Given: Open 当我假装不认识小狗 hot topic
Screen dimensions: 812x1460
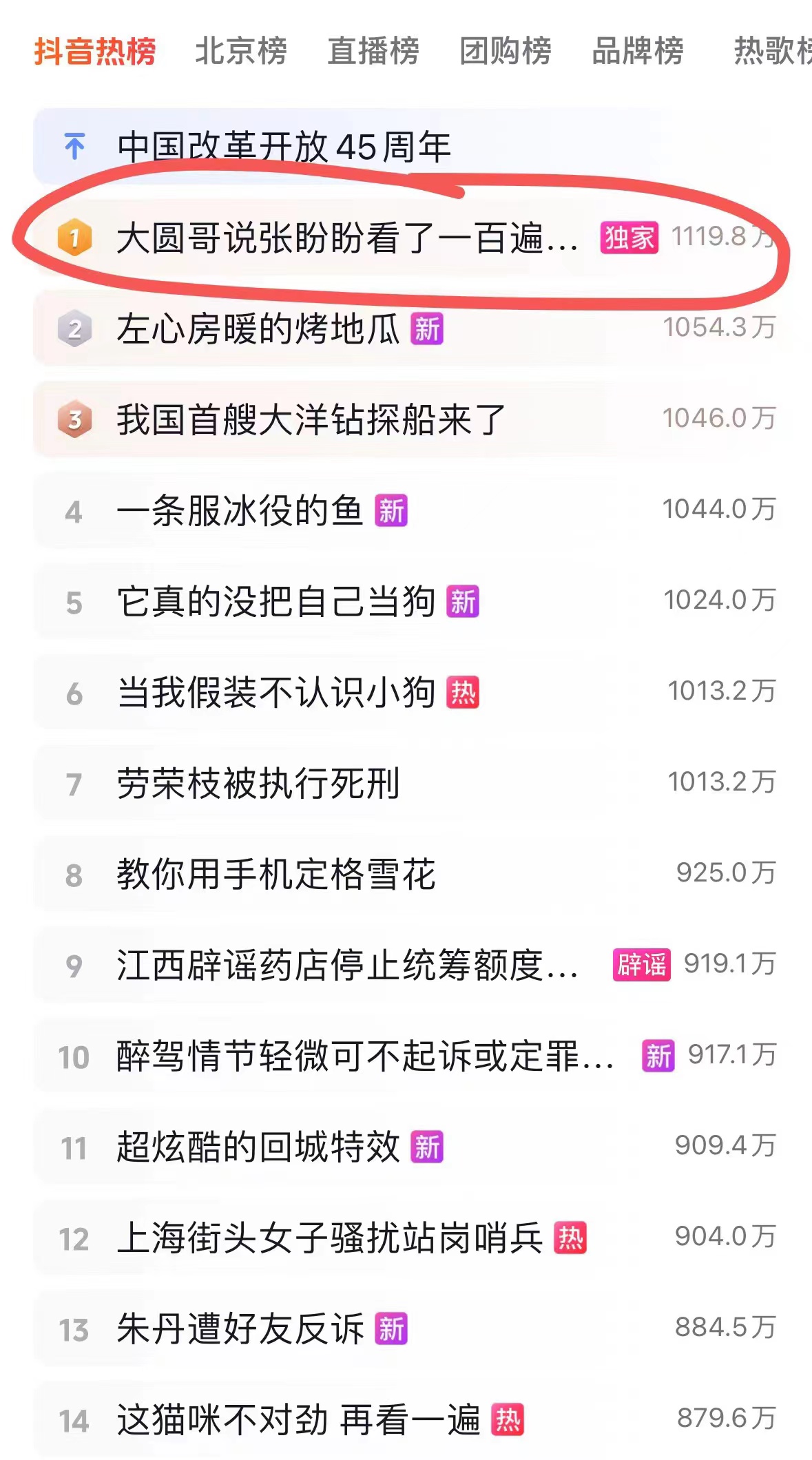Looking at the screenshot, I should pos(275,693).
